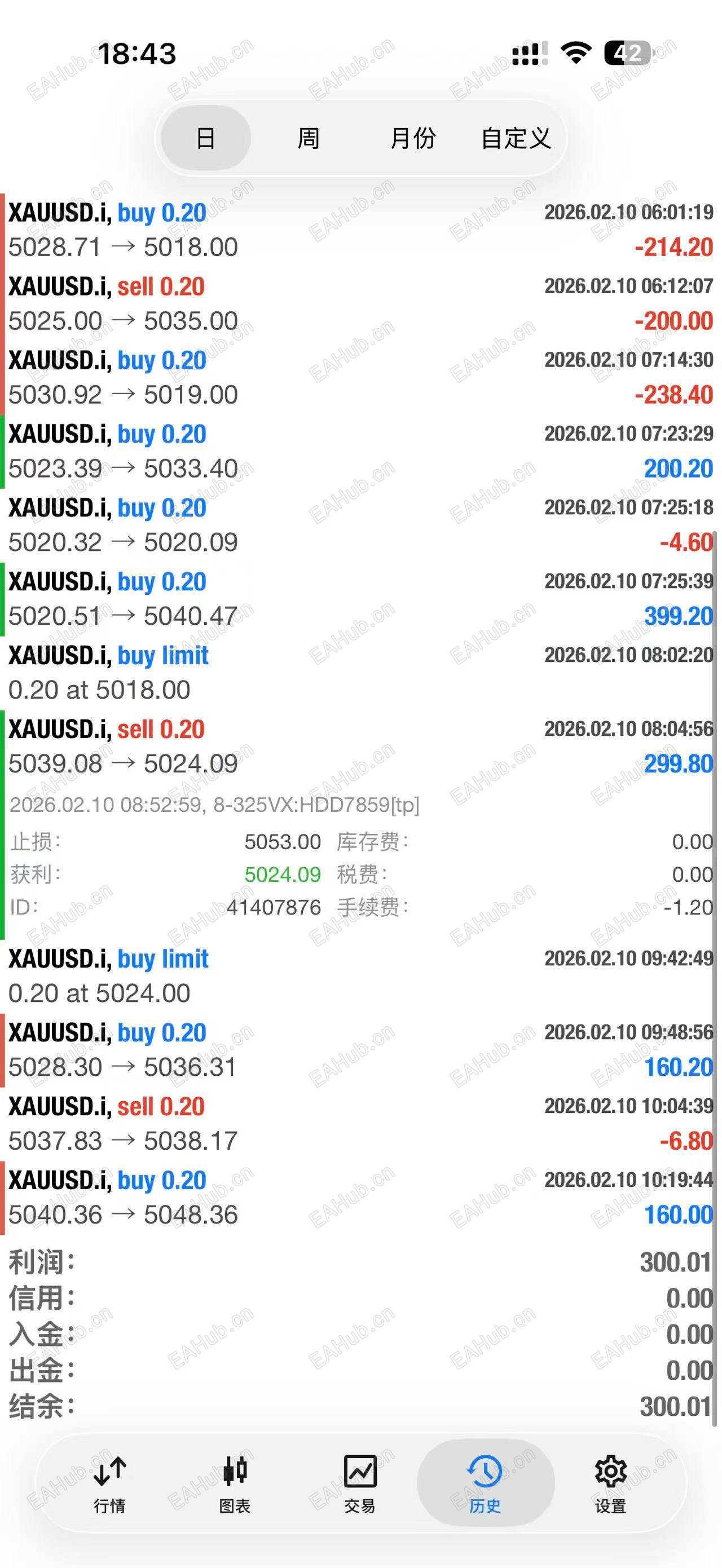
Task: Open the 交易 trade tab
Action: pos(360,1484)
